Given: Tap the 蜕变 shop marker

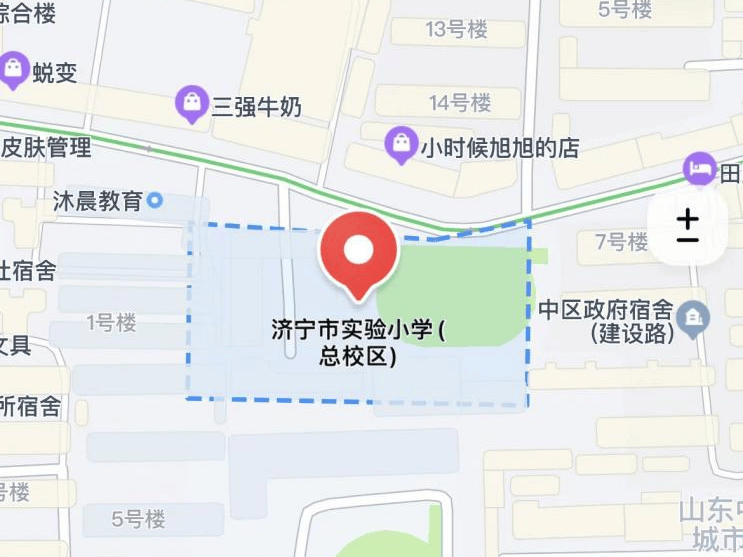Looking at the screenshot, I should coord(15,70).
